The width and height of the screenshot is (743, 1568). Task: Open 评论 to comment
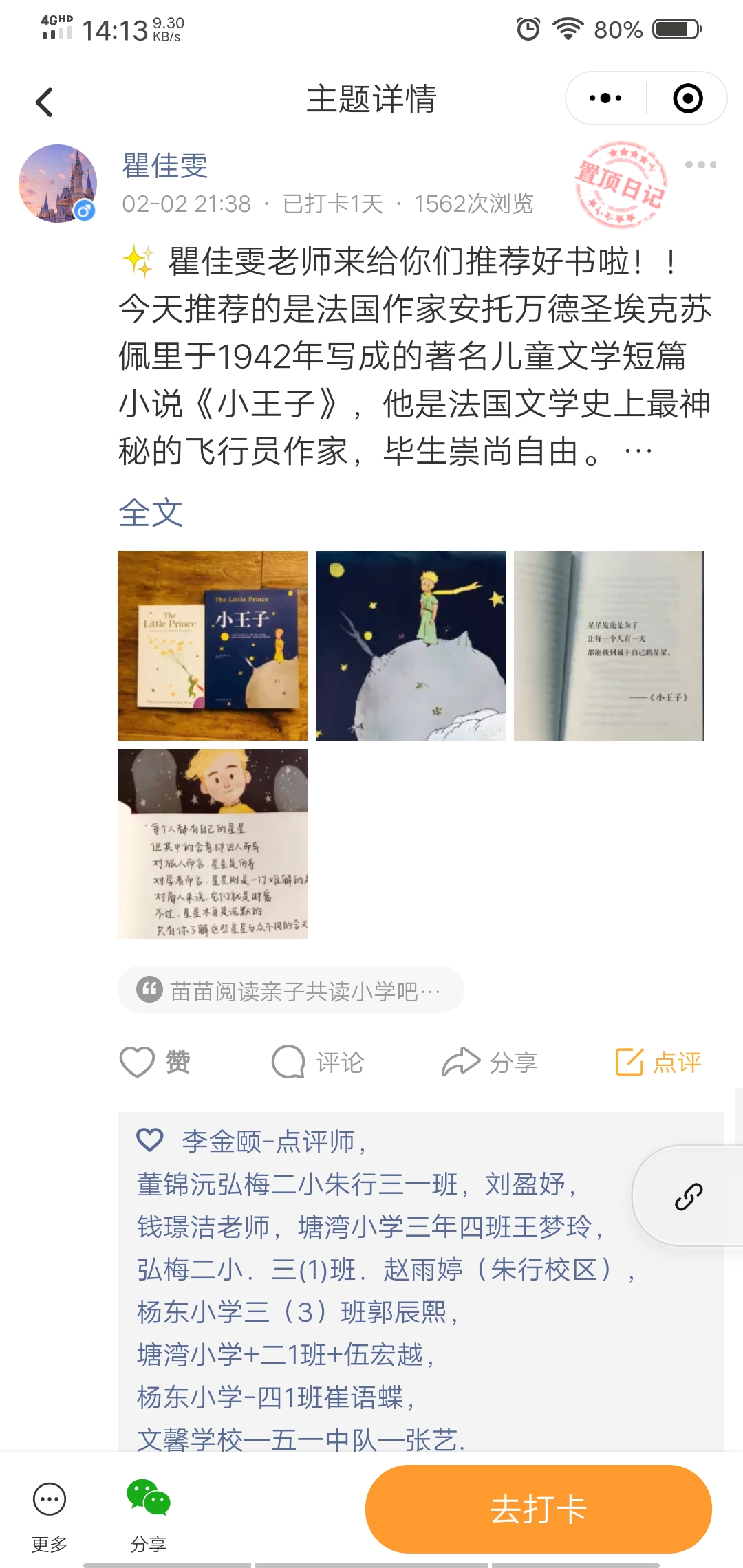click(318, 1063)
